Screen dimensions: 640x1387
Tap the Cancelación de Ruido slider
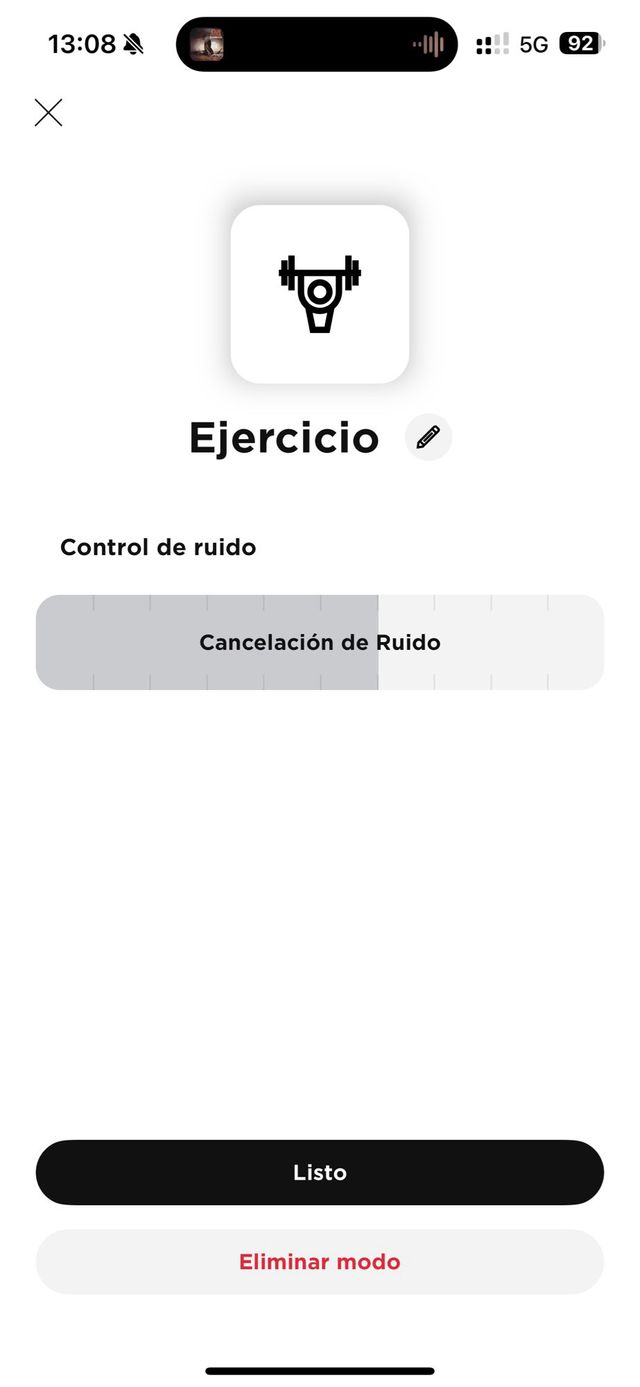tap(320, 642)
